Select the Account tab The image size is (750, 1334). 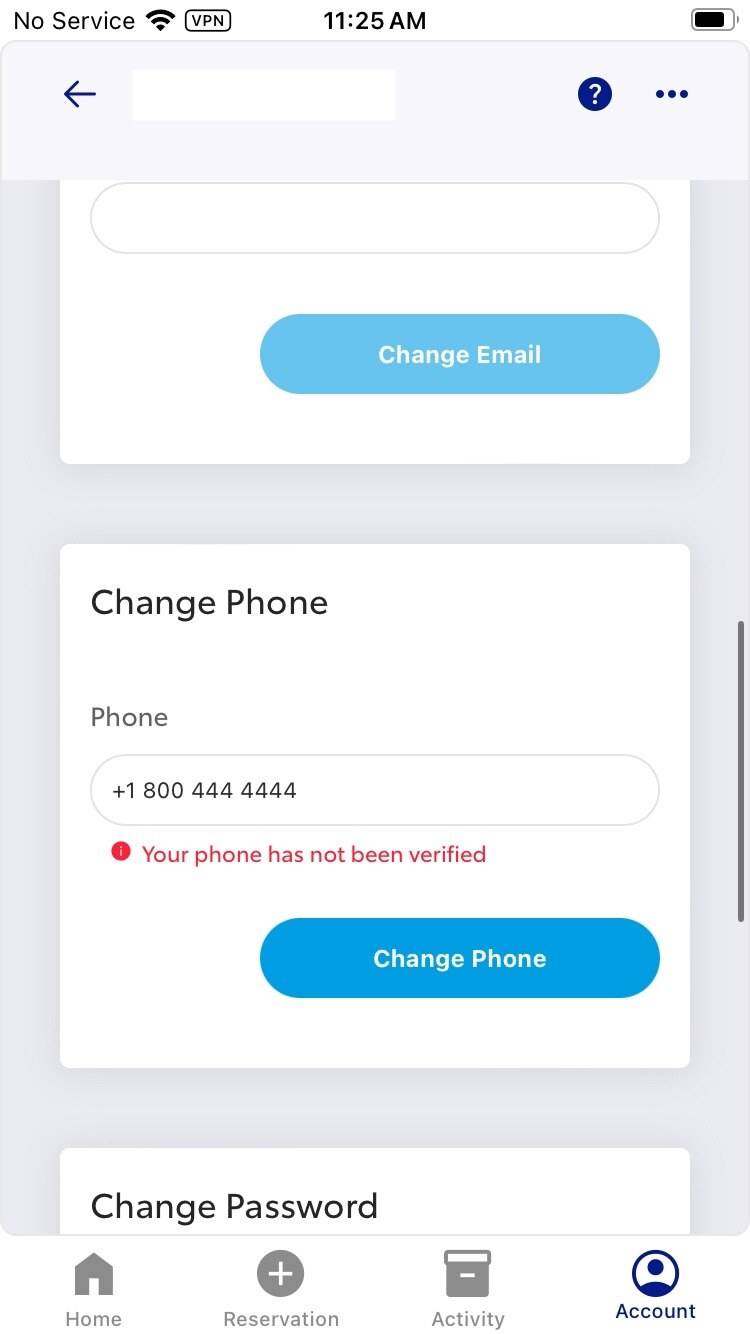[656, 1286]
